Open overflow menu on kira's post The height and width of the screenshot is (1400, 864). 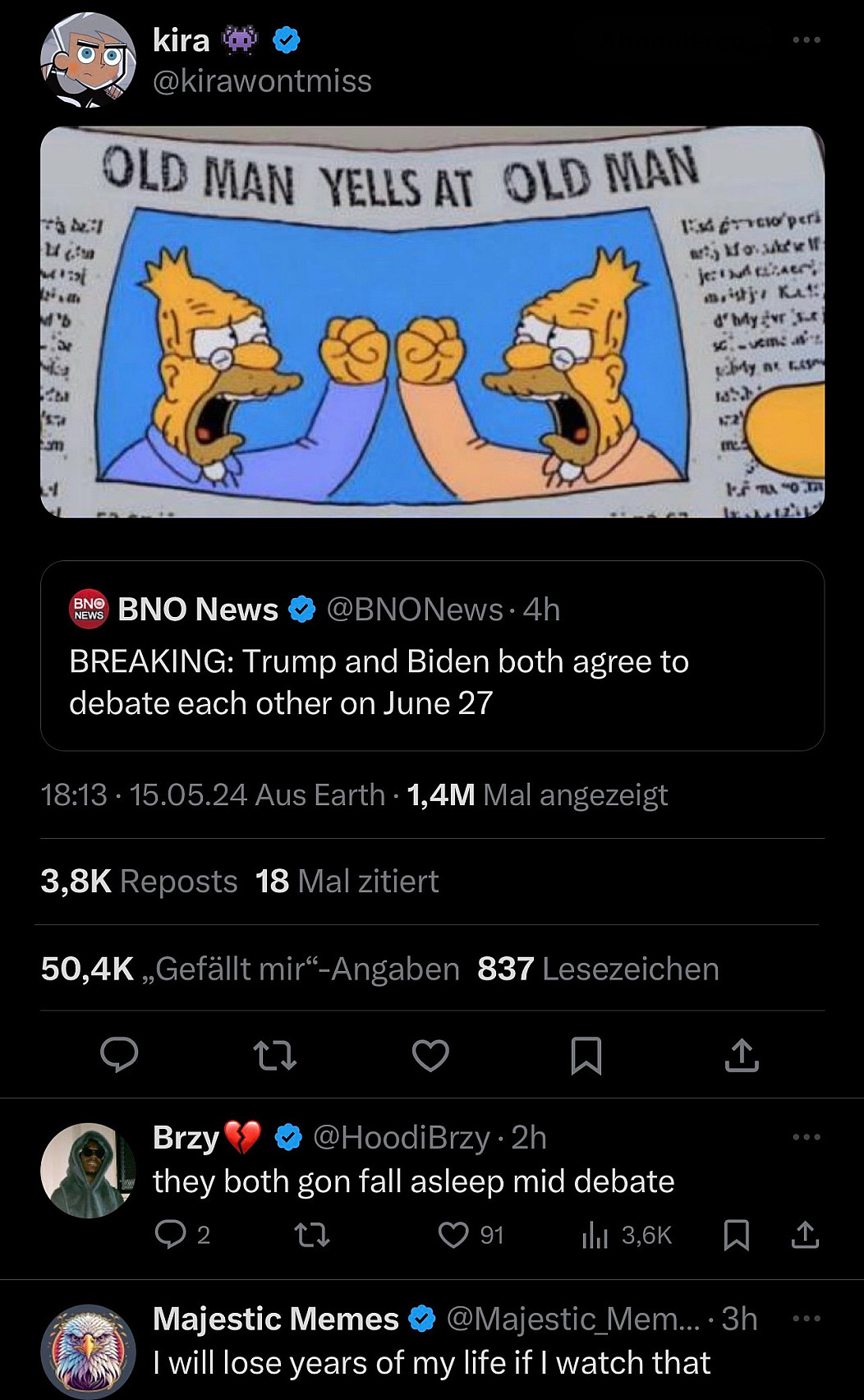(x=806, y=39)
